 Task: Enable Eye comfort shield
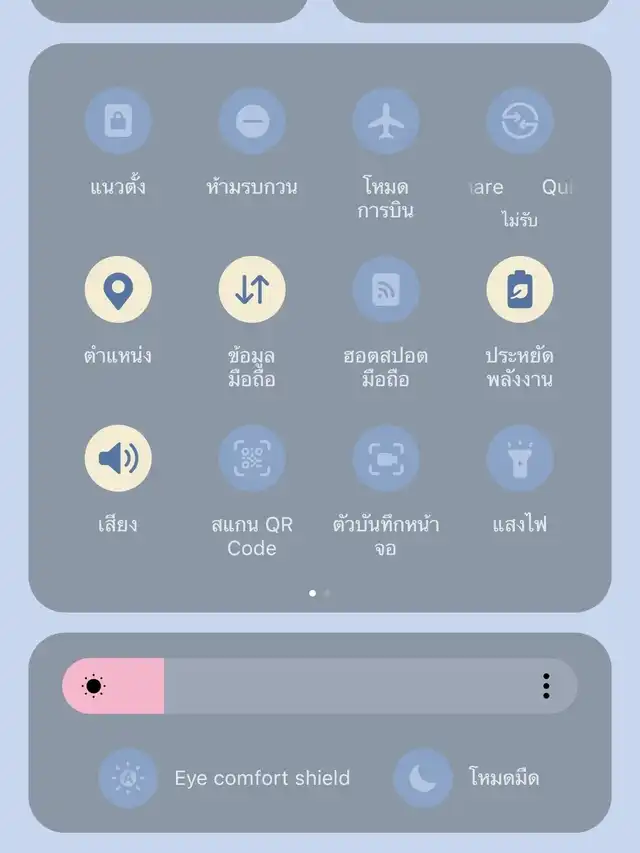tap(129, 778)
